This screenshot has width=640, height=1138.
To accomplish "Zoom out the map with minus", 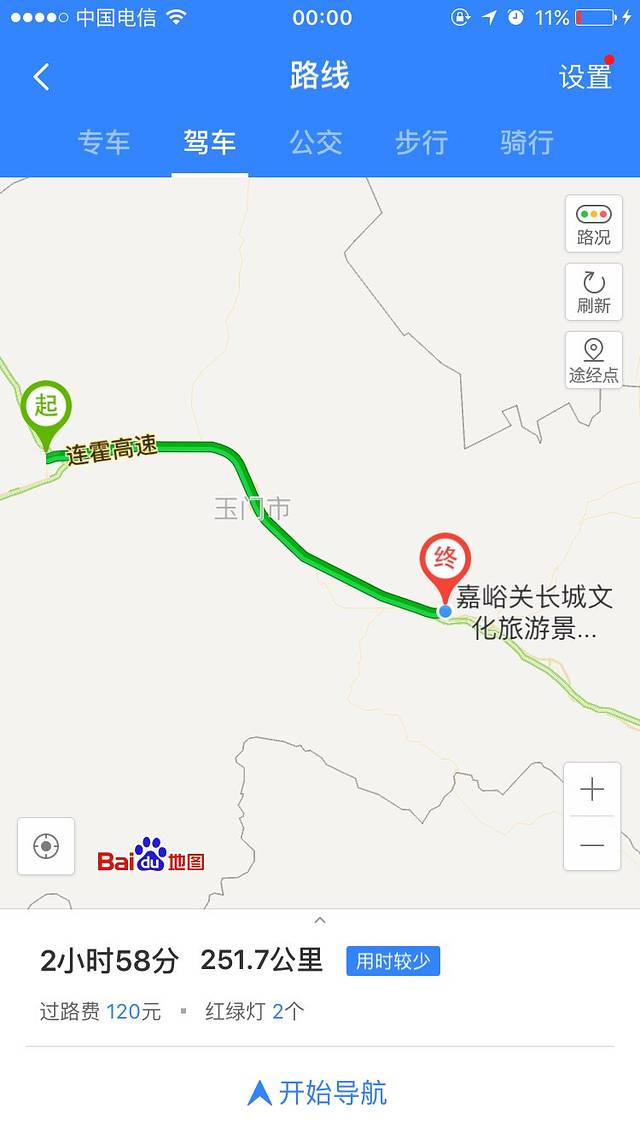I will pos(592,845).
